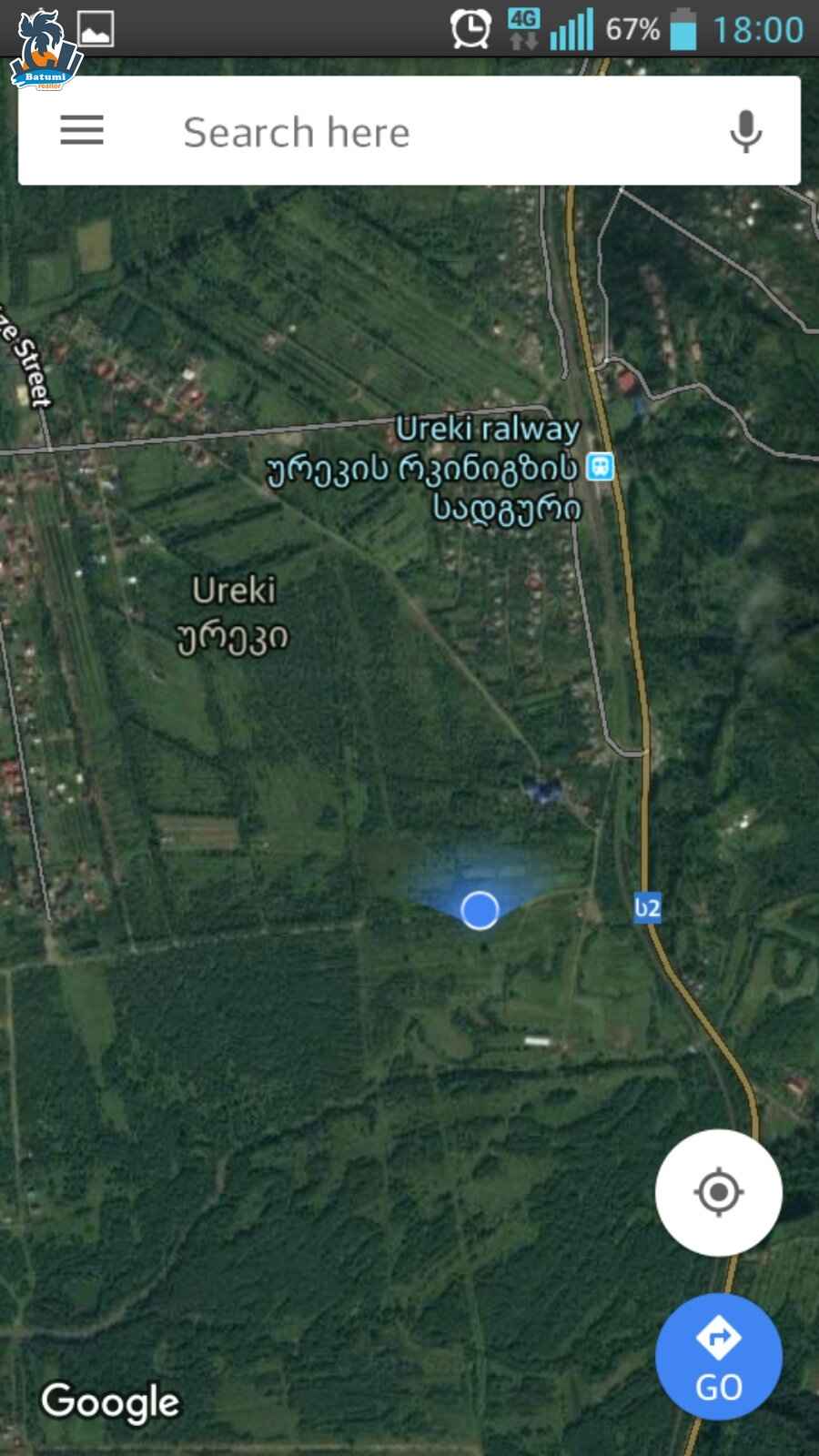The width and height of the screenshot is (819, 1456).
Task: Tap the GO directions button
Action: (719, 1357)
